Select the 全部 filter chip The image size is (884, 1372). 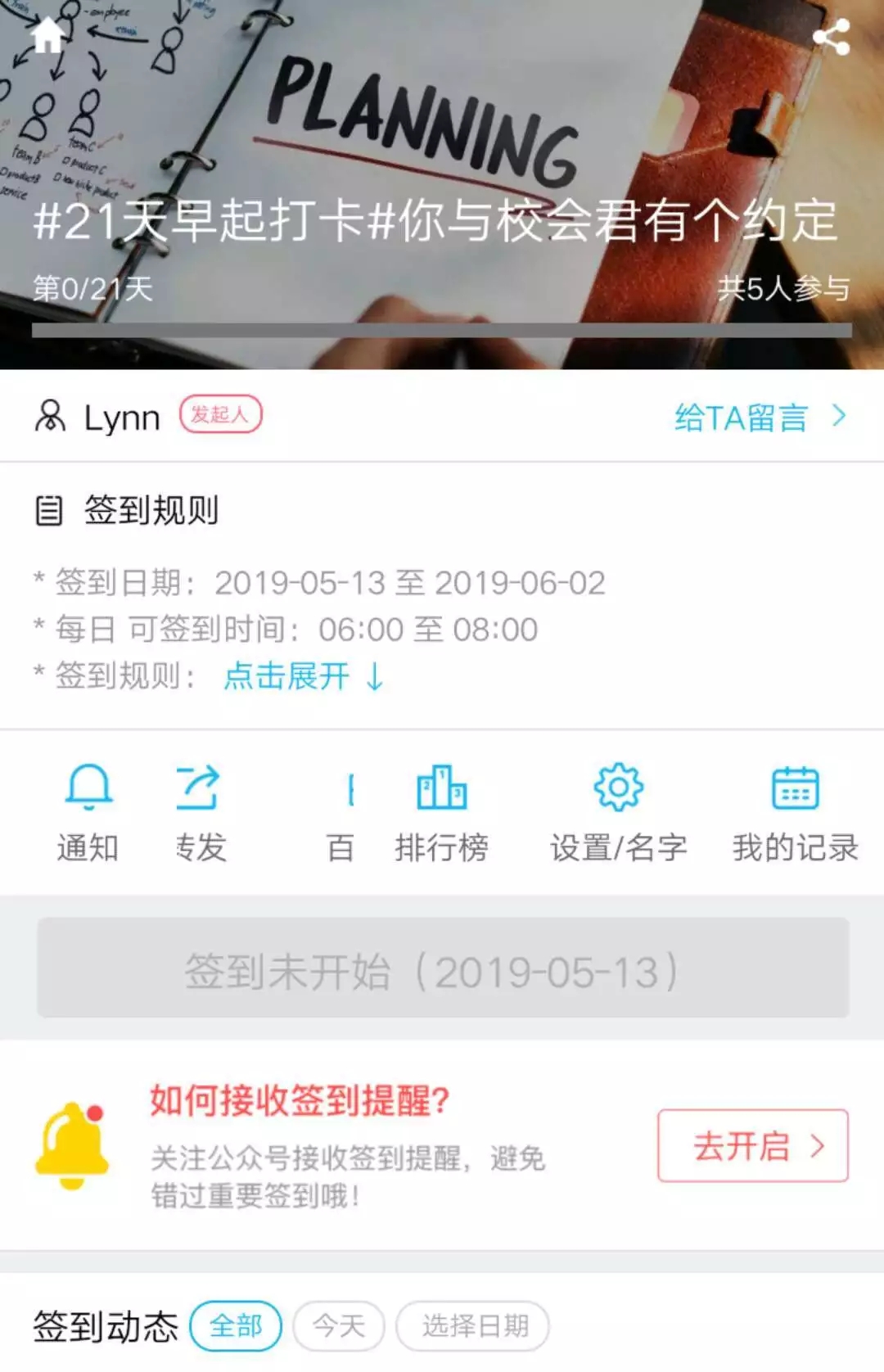pos(236,1325)
